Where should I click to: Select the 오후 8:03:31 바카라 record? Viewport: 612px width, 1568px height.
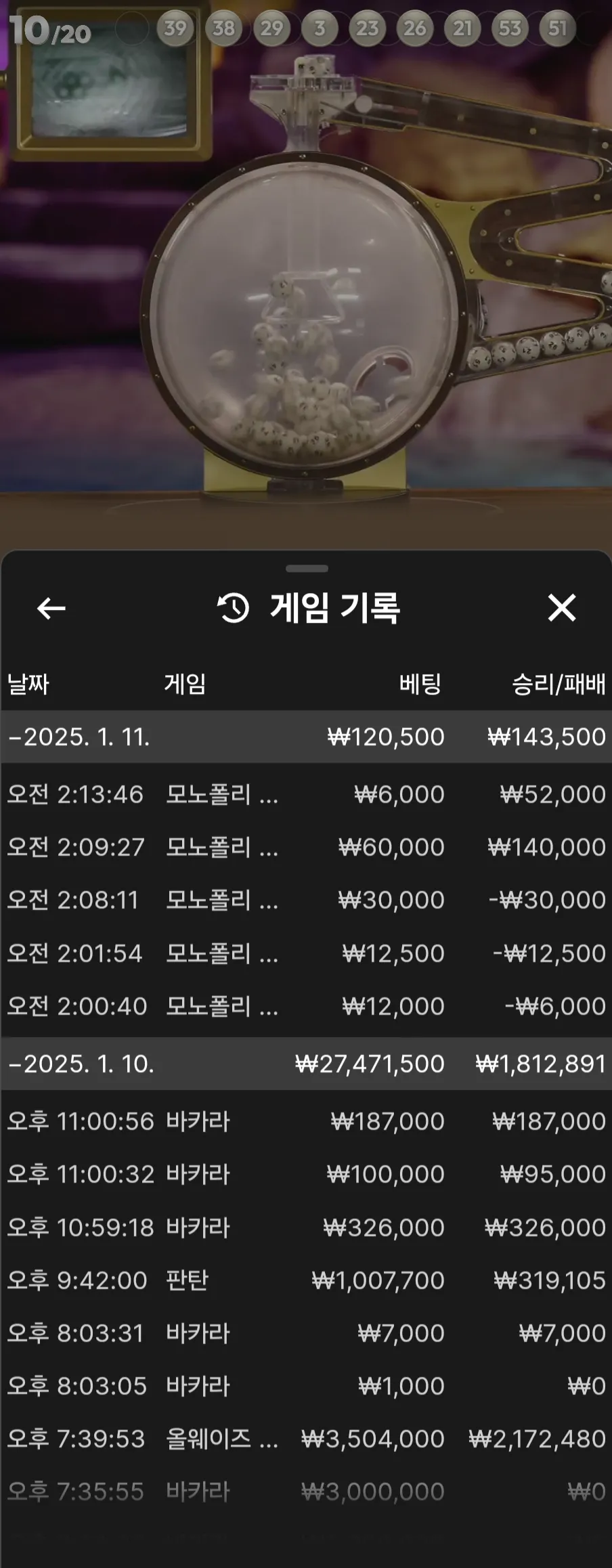pyautogui.click(x=306, y=1333)
